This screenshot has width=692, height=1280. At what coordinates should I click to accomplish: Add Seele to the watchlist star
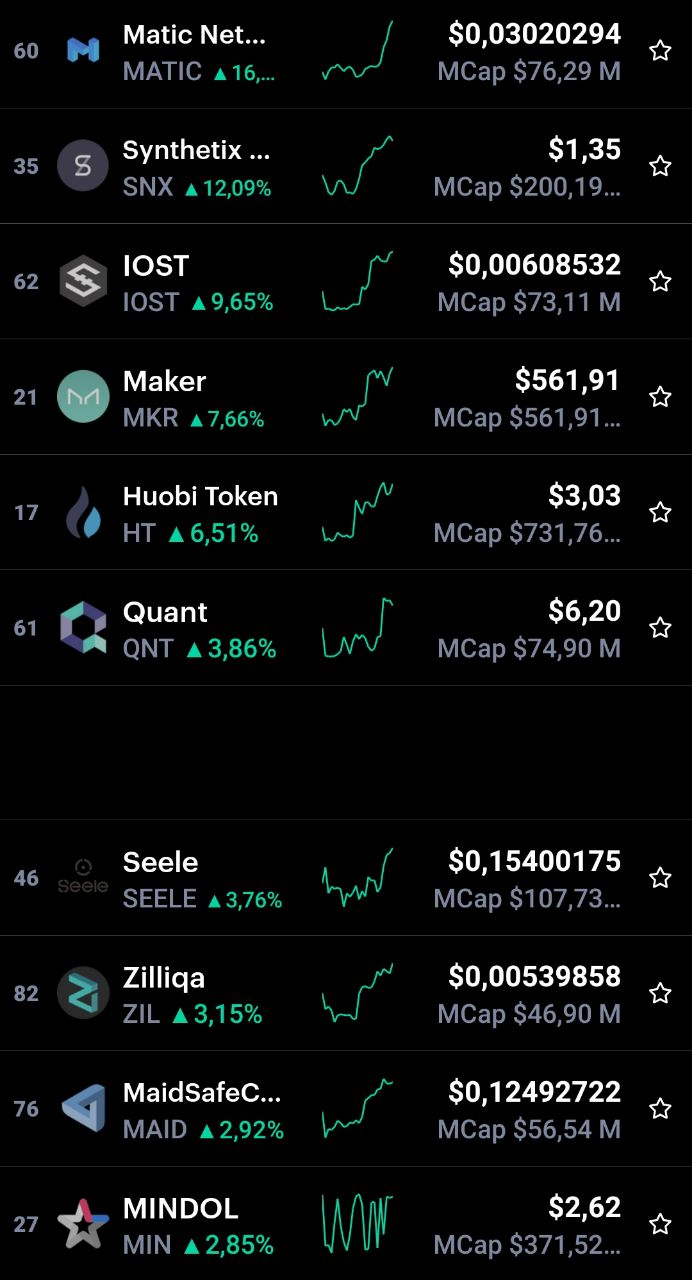[660, 878]
